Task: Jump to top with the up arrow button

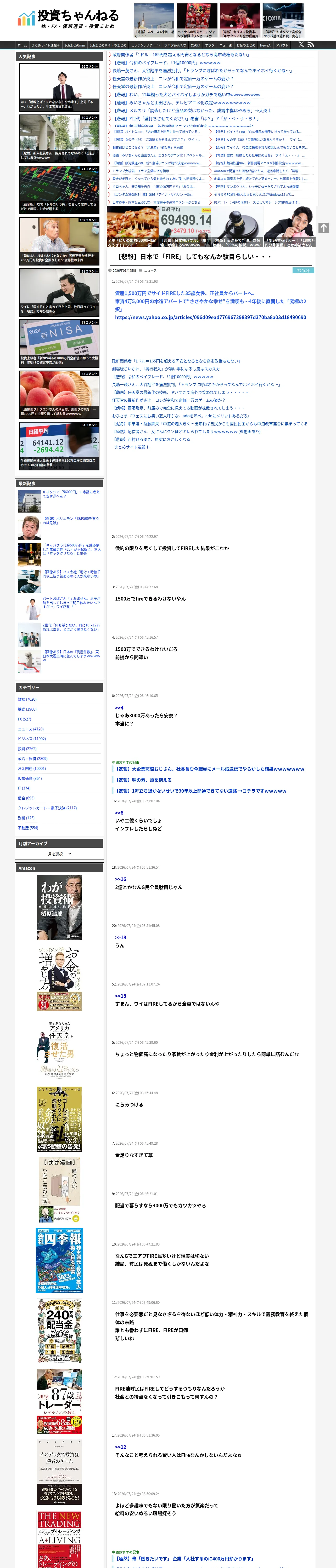Action: tap(324, 228)
